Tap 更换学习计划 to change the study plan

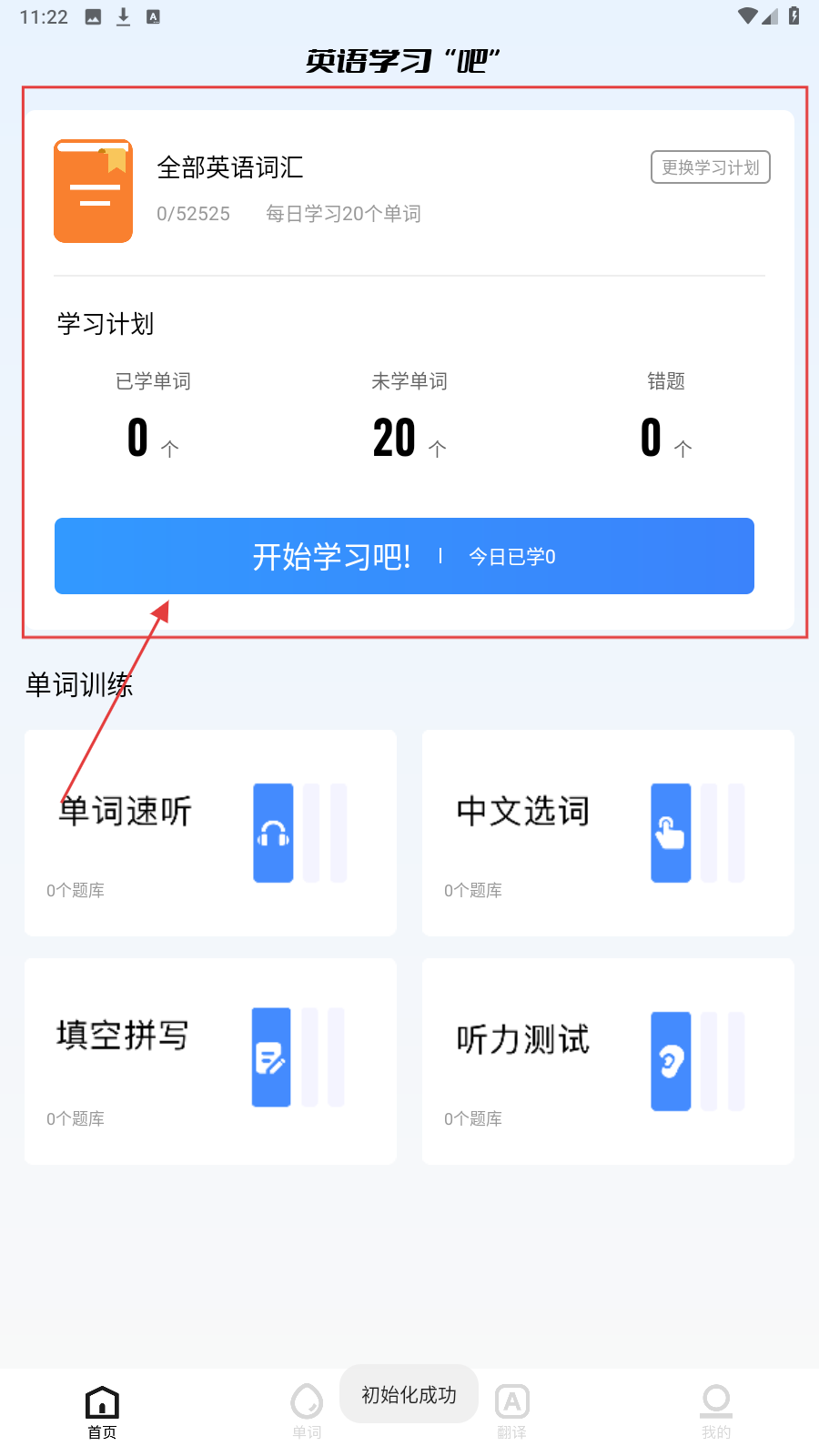(710, 167)
